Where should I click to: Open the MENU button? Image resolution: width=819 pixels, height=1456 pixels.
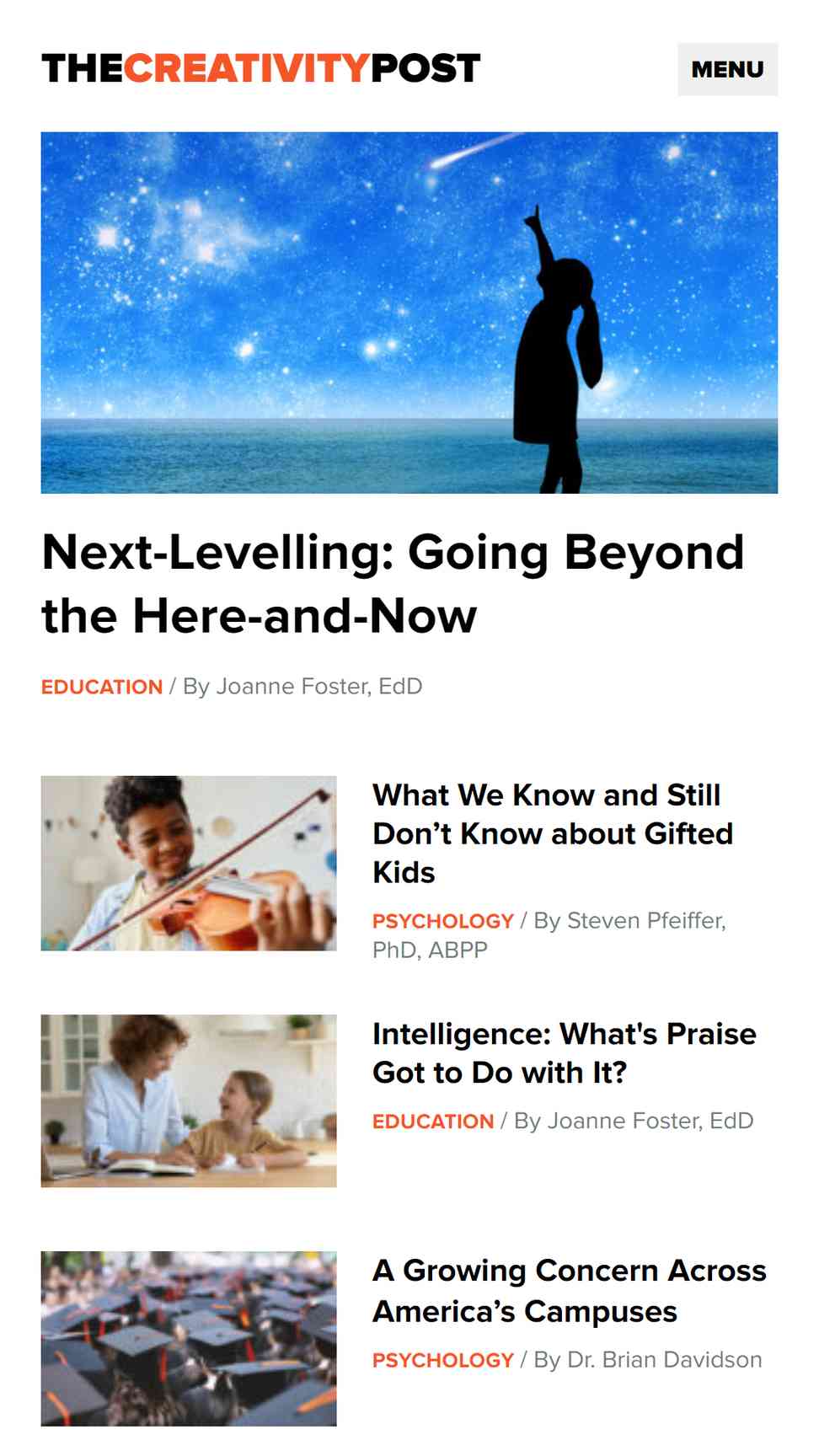726,69
